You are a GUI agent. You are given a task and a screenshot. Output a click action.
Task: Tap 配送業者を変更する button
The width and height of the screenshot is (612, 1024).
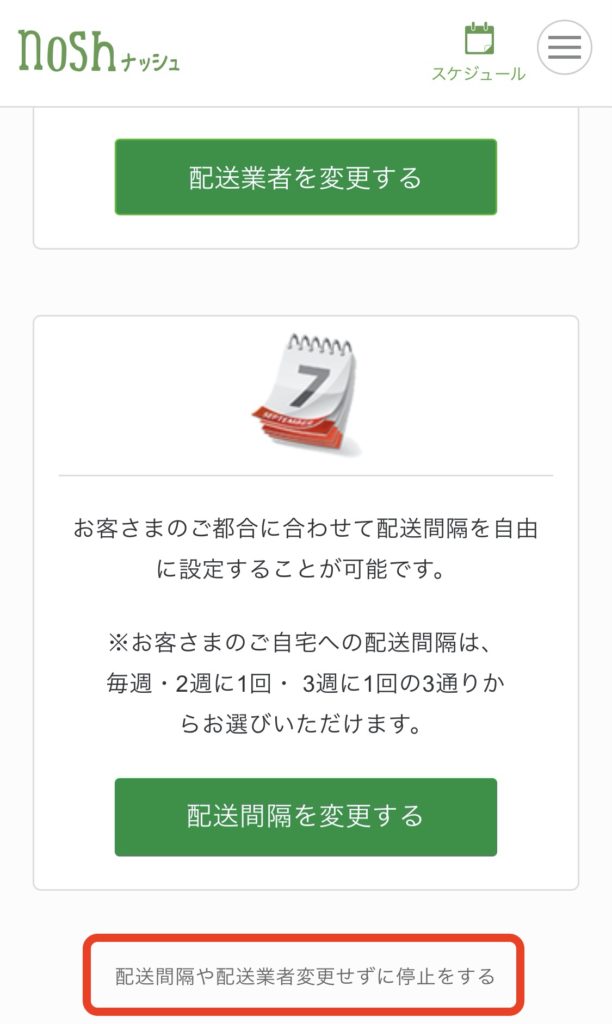pos(305,177)
